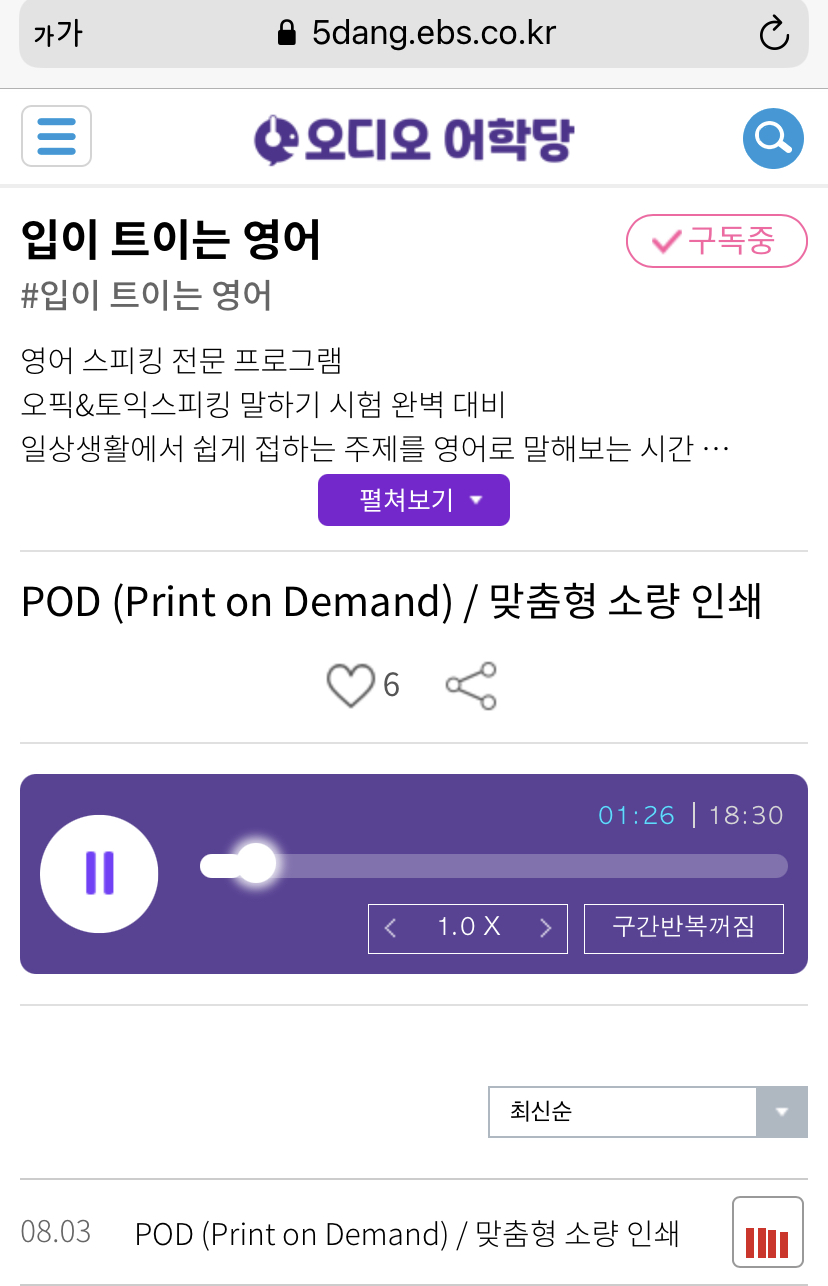Open the 최신순 sort dropdown
This screenshot has height=1286, width=828.
point(647,1112)
